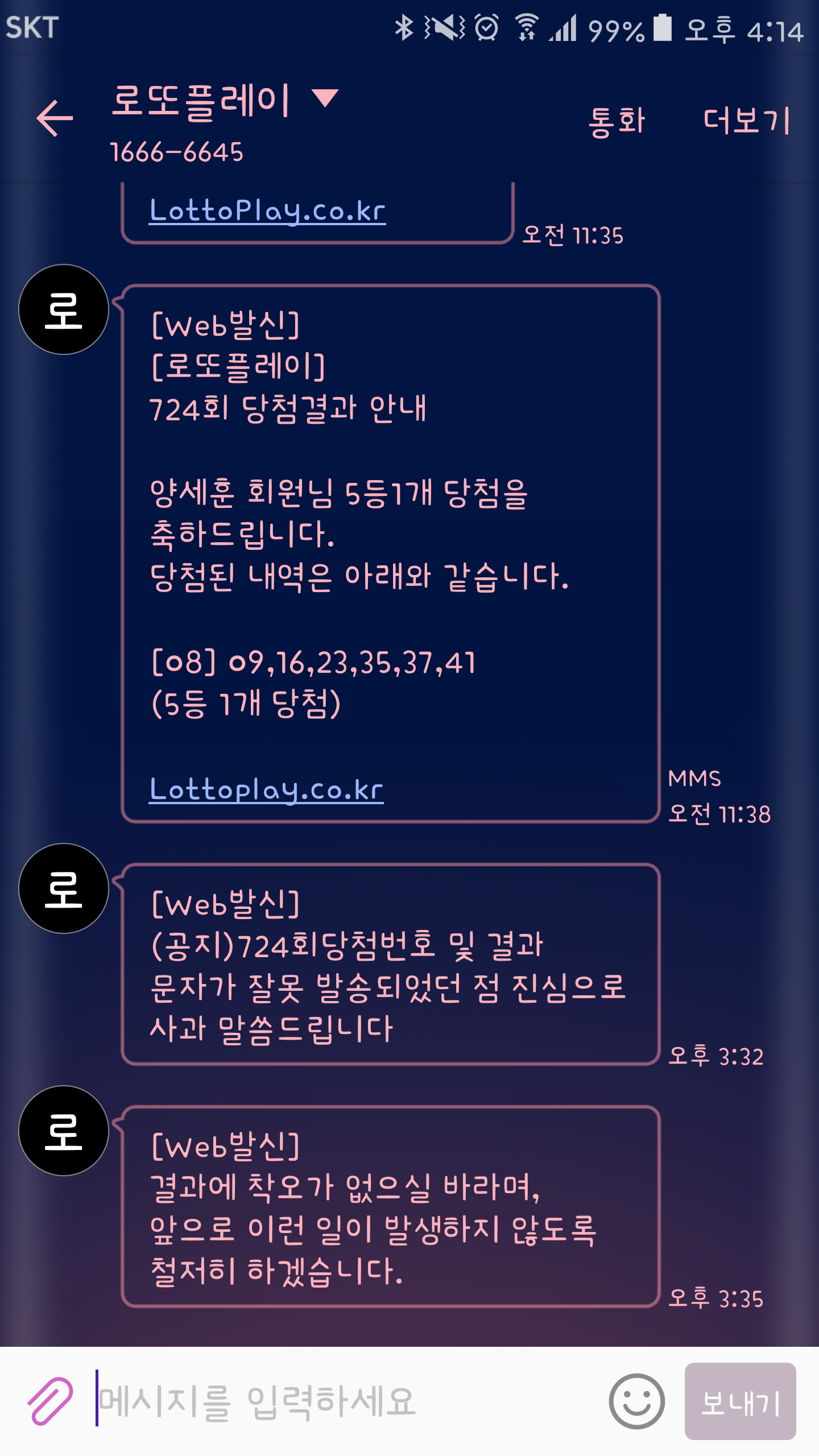Open the LottoPlay.co.kr link at 오전 11:35

click(267, 211)
